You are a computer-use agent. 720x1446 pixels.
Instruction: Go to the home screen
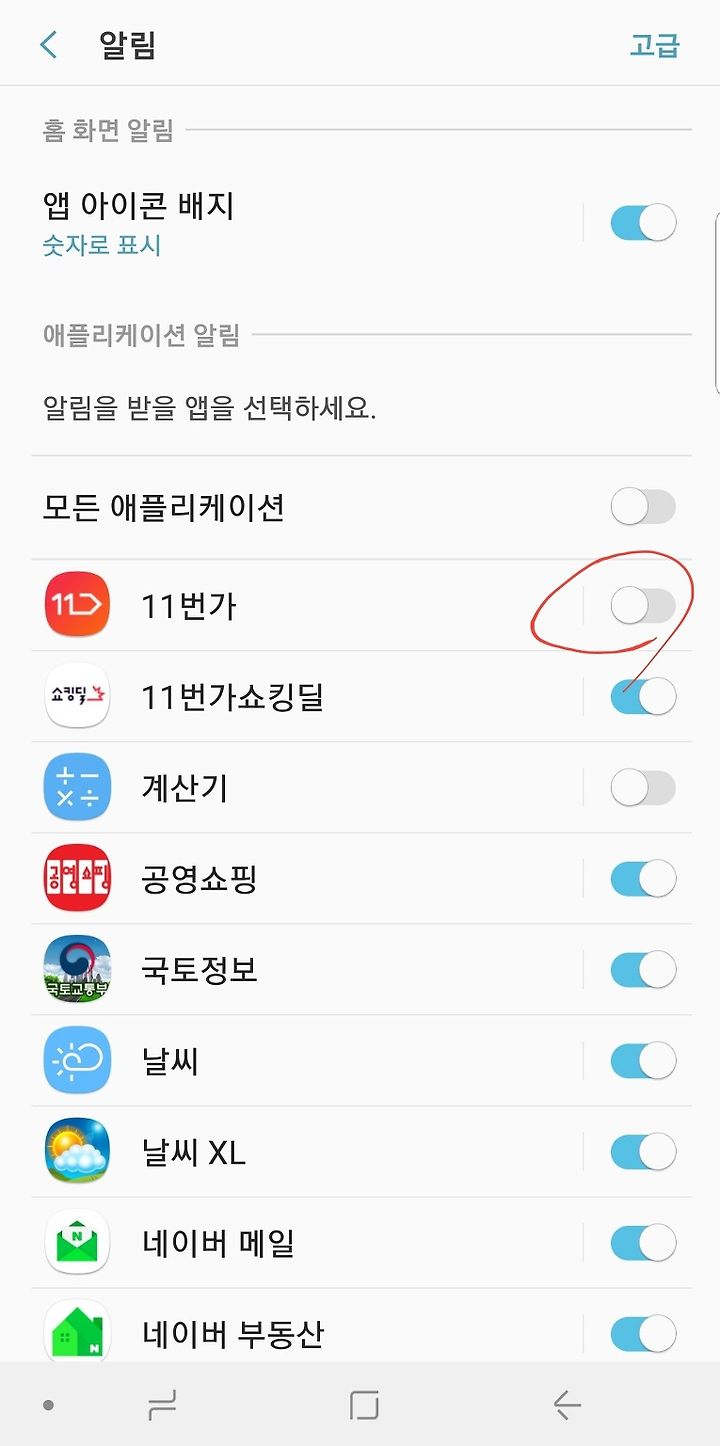pos(364,1406)
